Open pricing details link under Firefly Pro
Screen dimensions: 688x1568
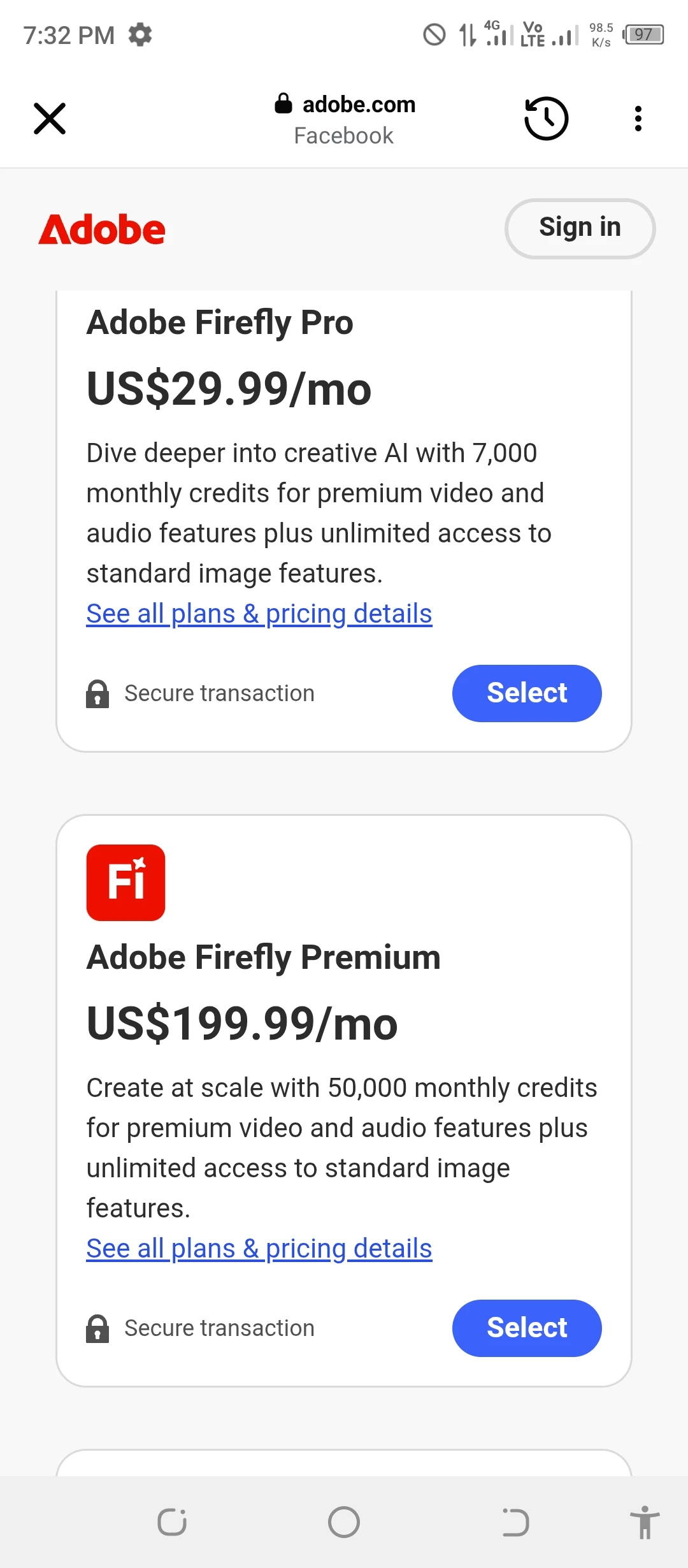[259, 614]
